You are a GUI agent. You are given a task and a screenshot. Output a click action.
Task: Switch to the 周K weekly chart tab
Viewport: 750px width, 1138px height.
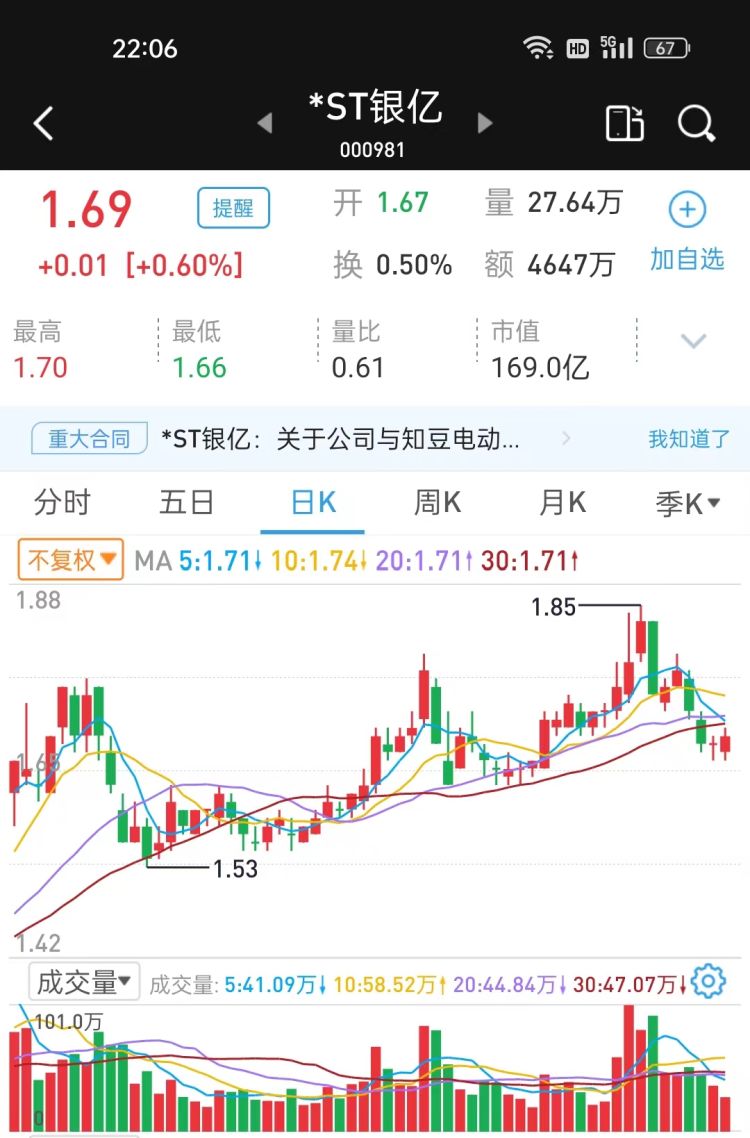(435, 503)
